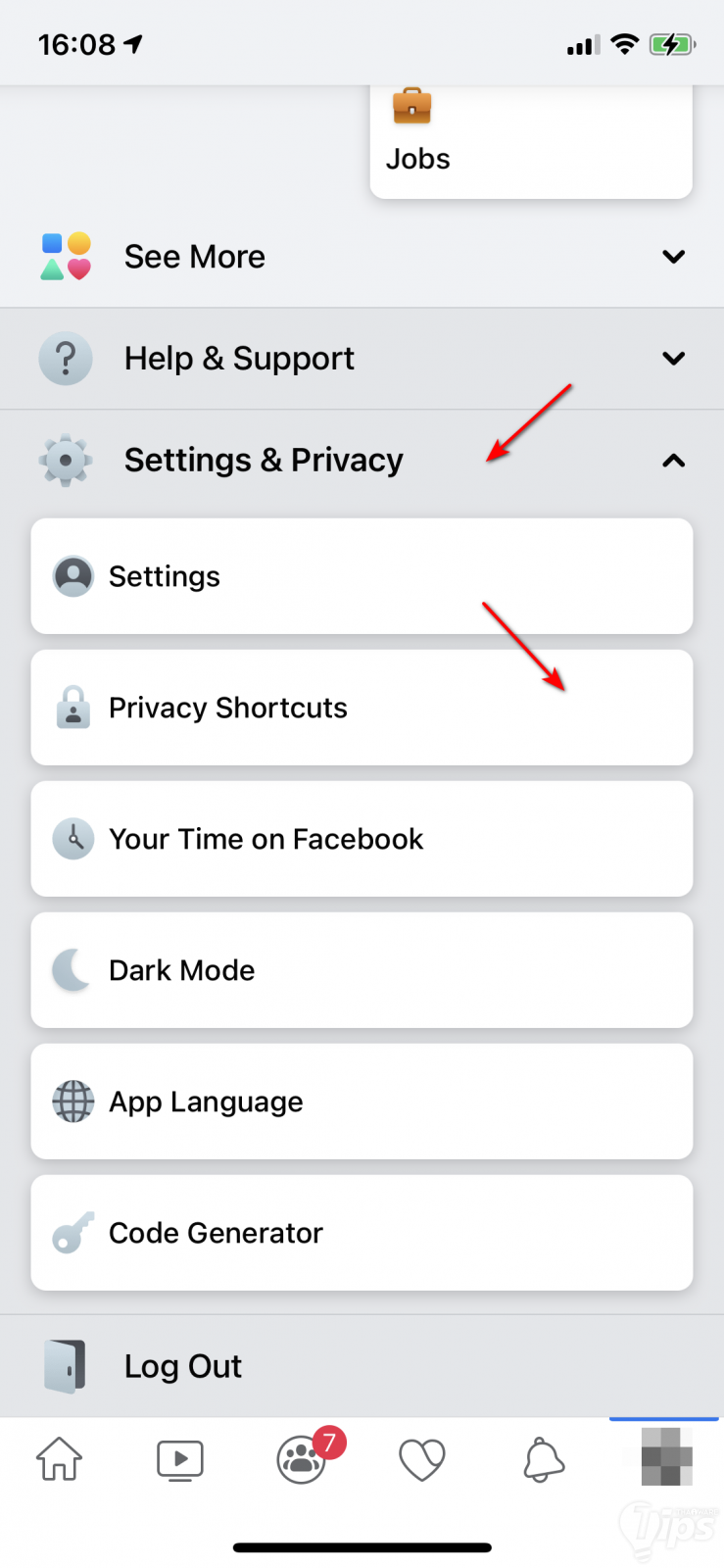Expand the See More section

[x=362, y=257]
